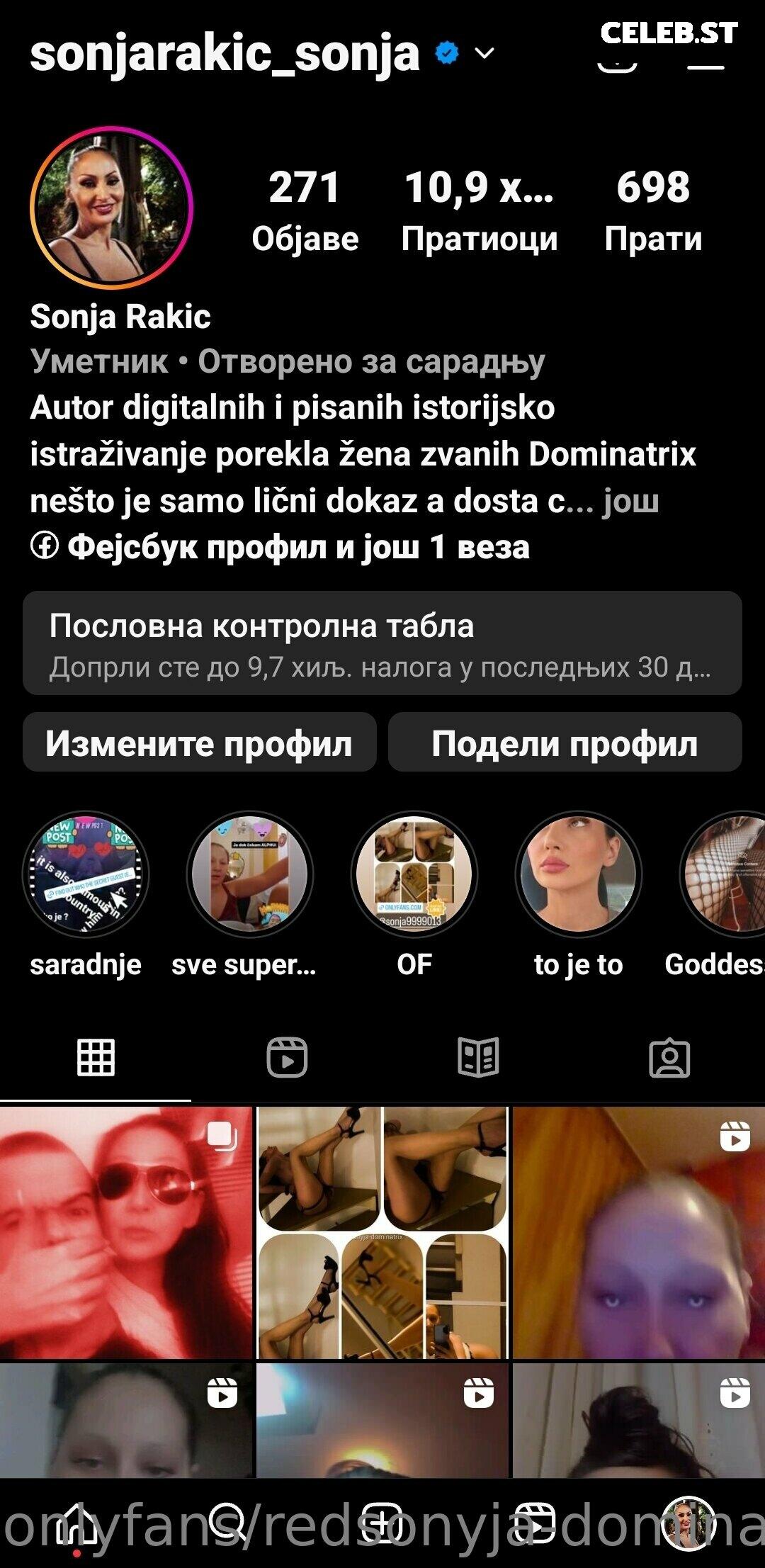Screen dimensions: 765x1568
Task: View the Прати following list
Action: (653, 211)
